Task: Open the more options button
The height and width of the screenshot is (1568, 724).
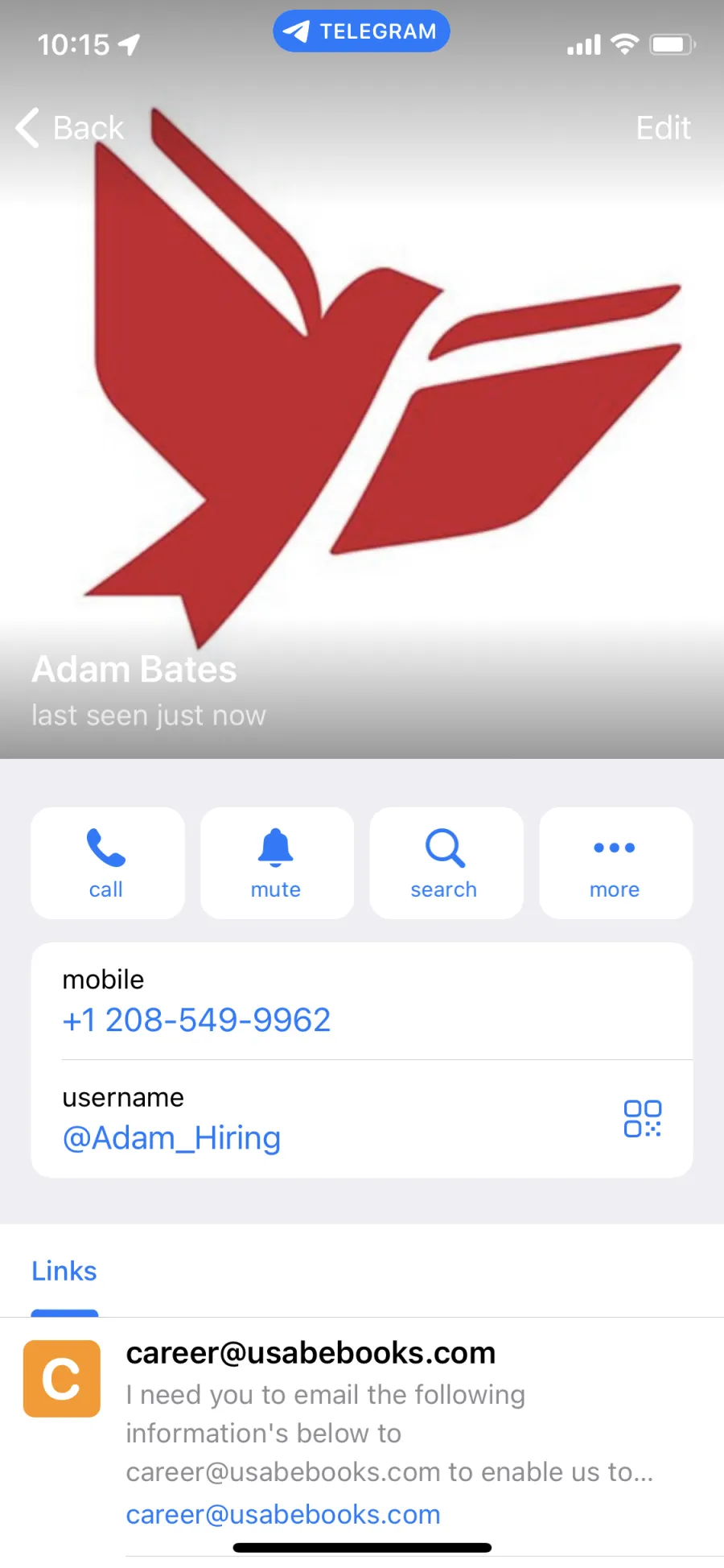Action: 615,863
